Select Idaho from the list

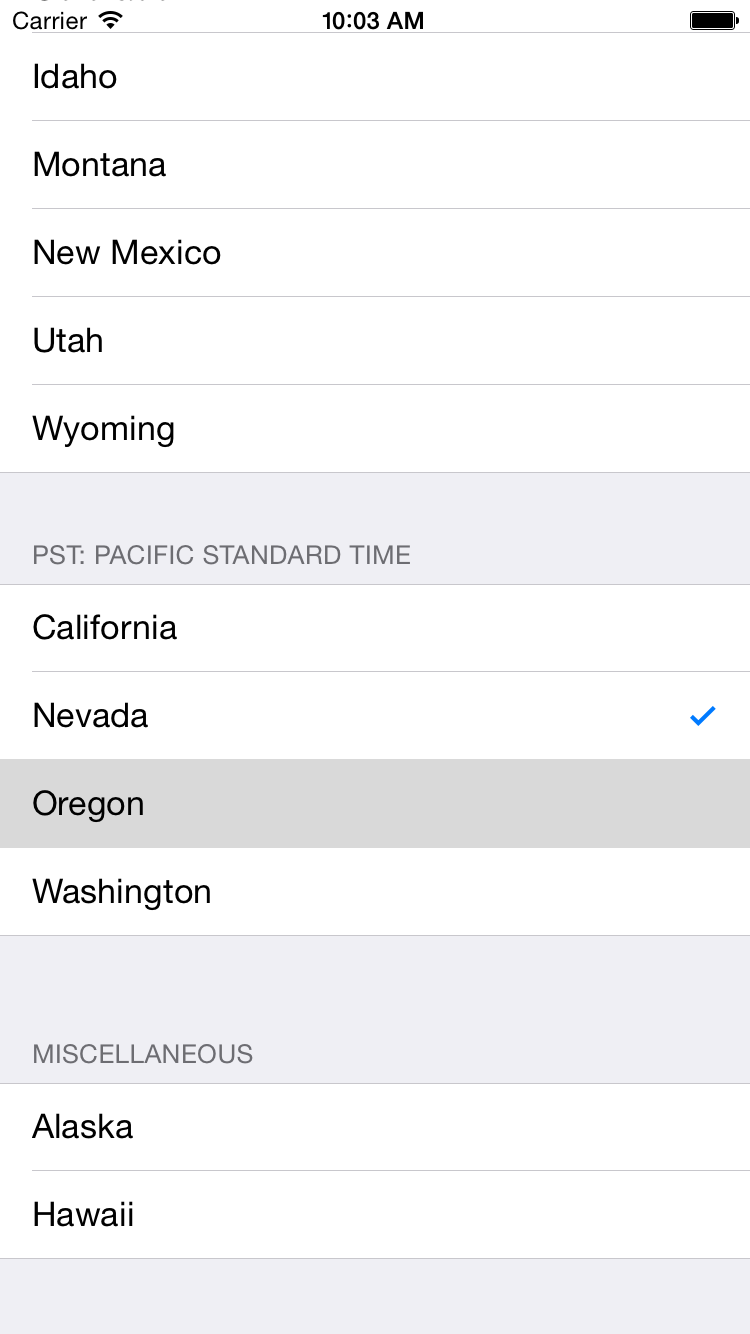tap(375, 77)
